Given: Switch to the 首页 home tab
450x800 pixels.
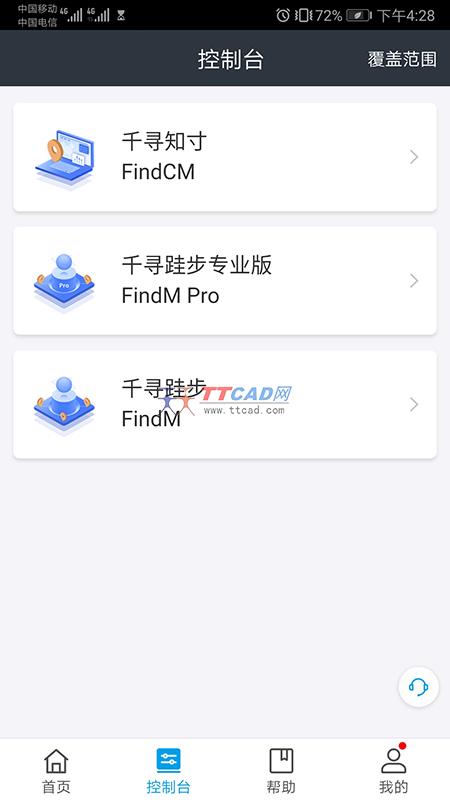Looking at the screenshot, I should pyautogui.click(x=56, y=770).
